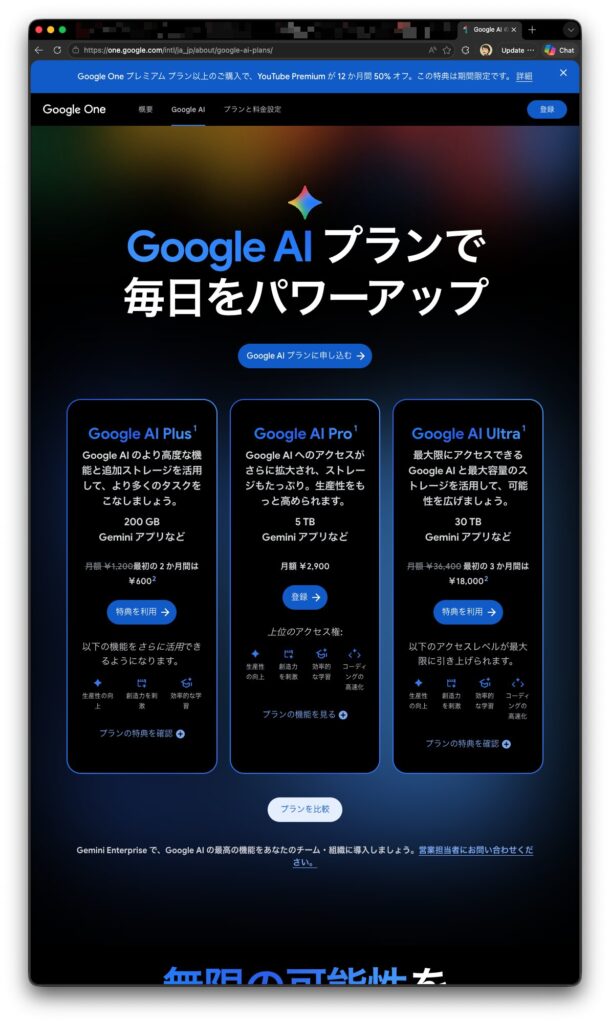
Task: Tap Google AI プランに申し込む button
Action: click(304, 355)
